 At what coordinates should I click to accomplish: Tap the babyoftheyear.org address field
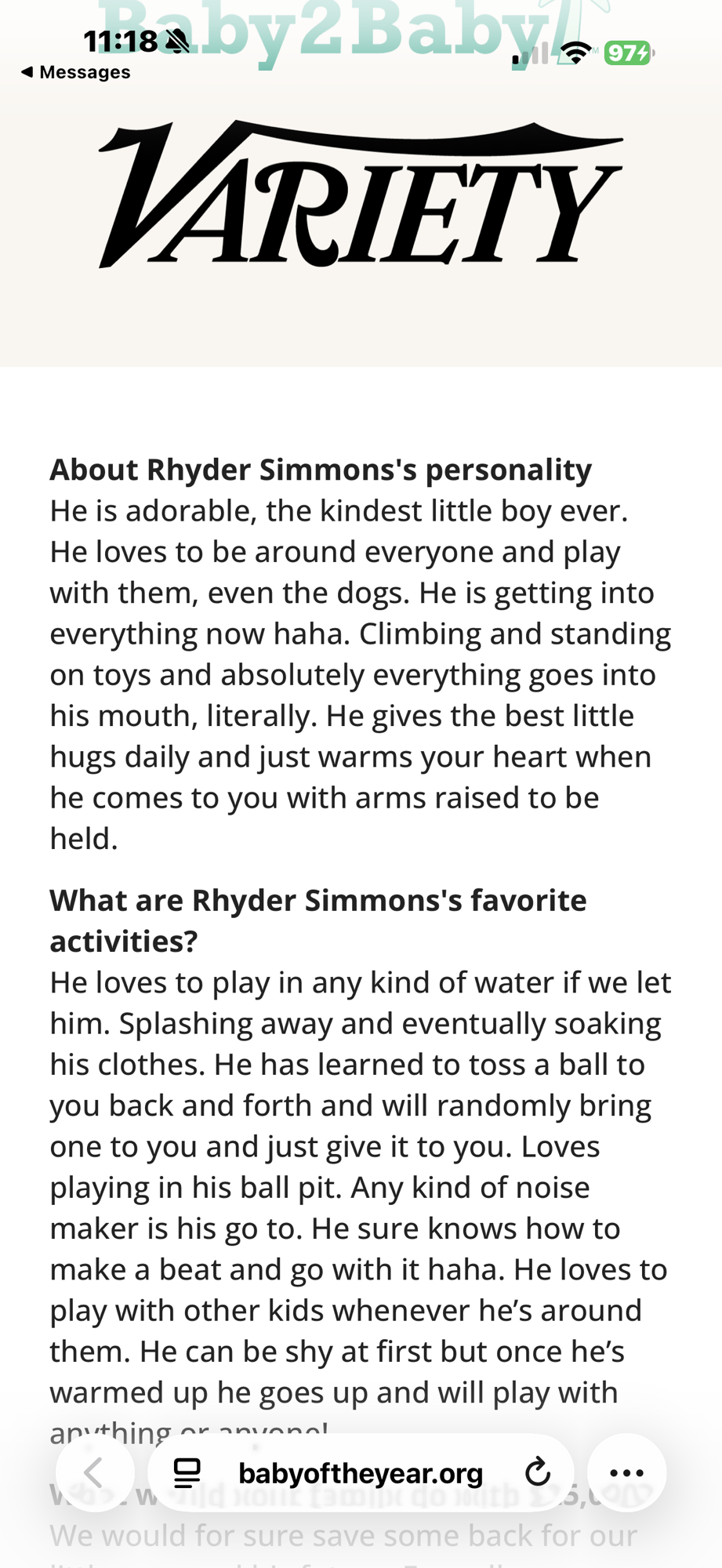(361, 1473)
